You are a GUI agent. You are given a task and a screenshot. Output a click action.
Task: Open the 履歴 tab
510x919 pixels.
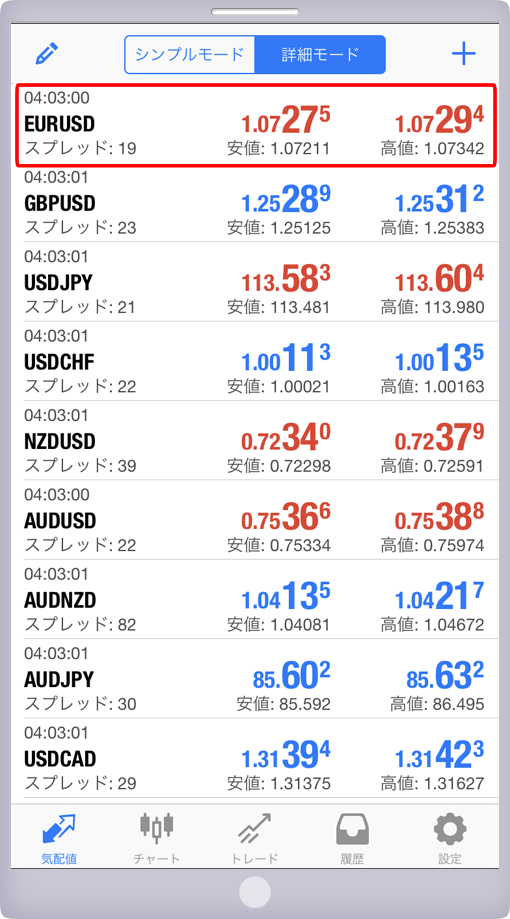point(352,838)
